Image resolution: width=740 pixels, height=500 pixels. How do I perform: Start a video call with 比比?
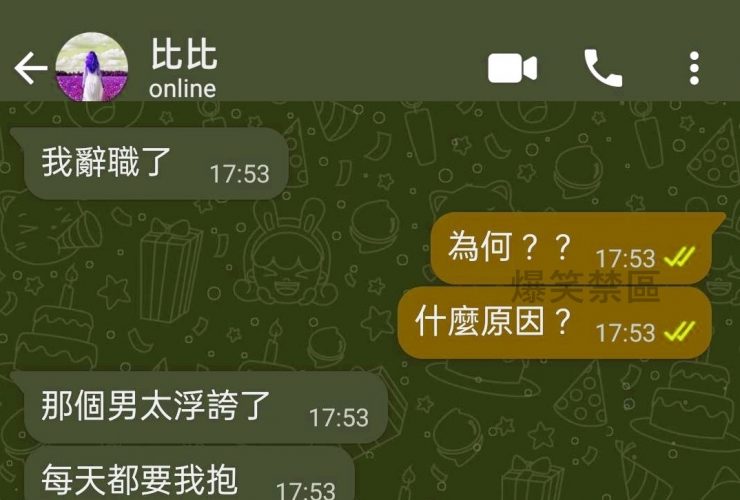(512, 68)
